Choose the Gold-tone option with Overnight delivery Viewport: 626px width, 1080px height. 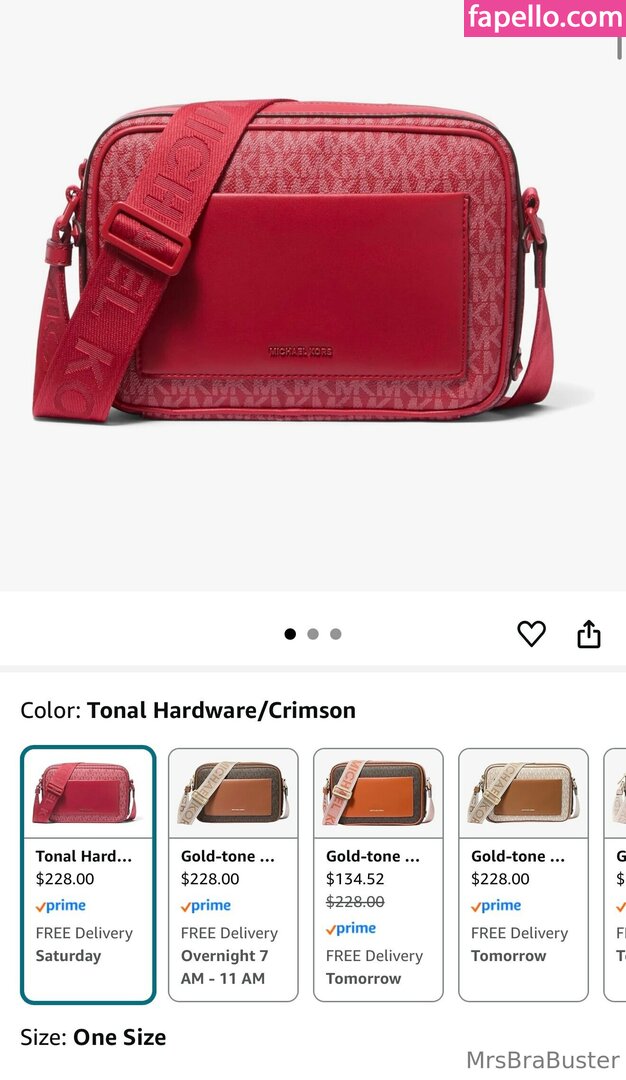click(x=233, y=874)
